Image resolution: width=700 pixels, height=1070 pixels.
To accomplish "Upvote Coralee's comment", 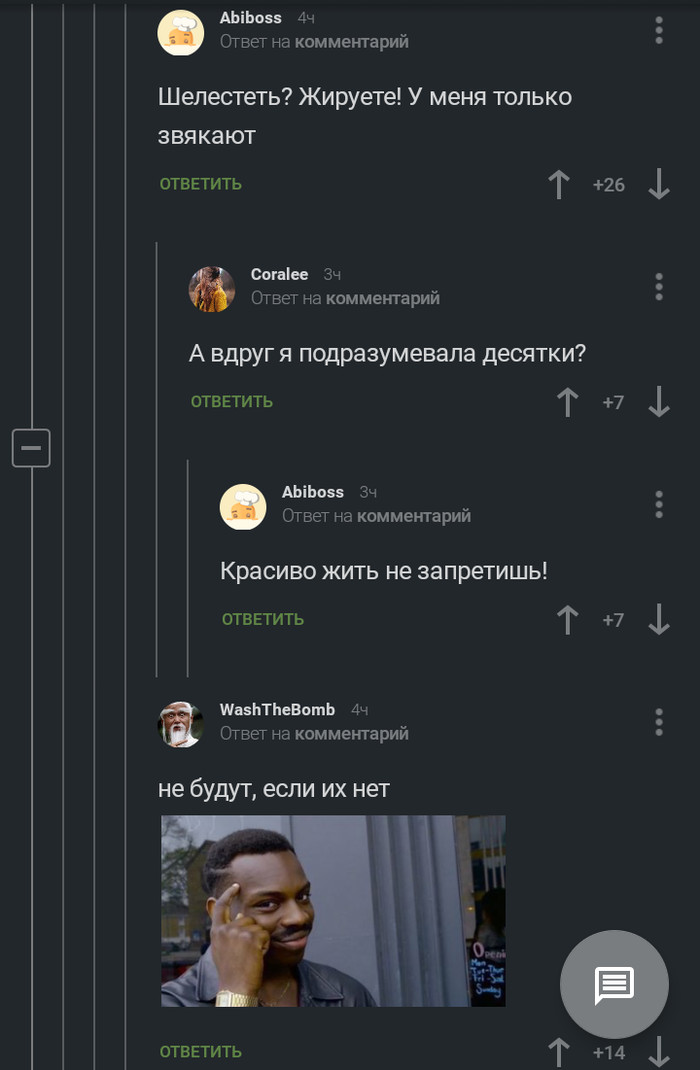I will point(567,402).
